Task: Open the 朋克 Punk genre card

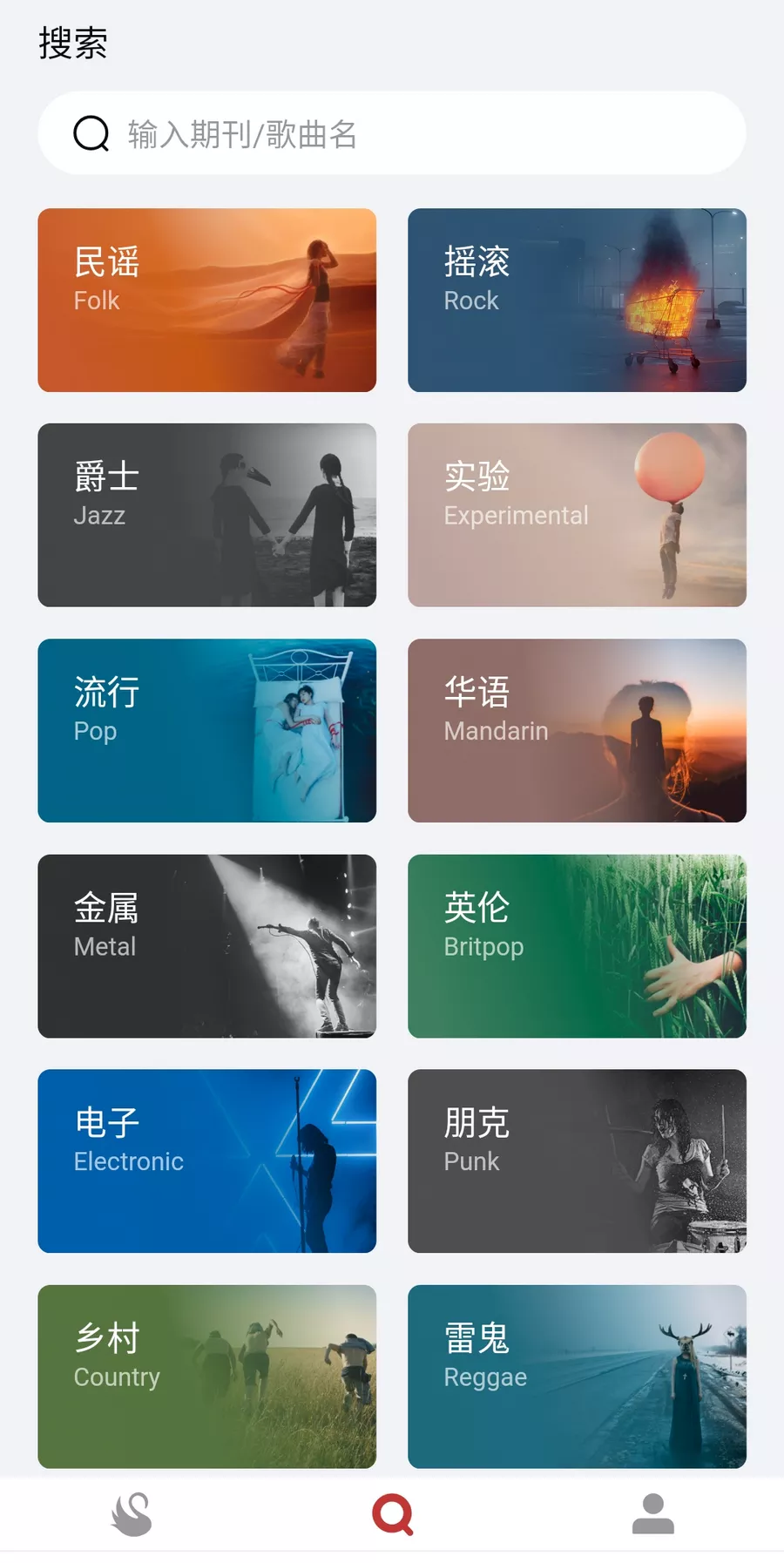Action: [577, 1160]
